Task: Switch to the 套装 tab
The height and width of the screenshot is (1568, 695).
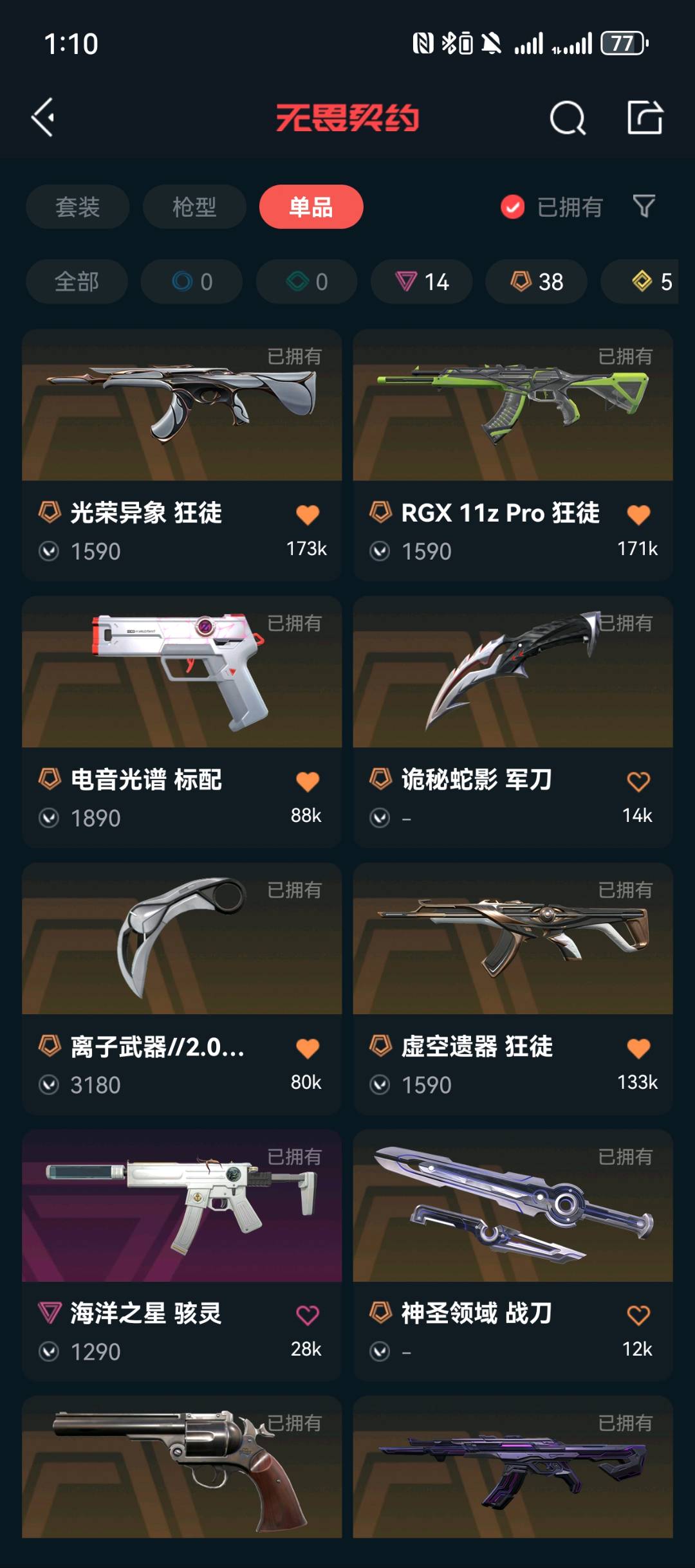Action: pyautogui.click(x=77, y=207)
